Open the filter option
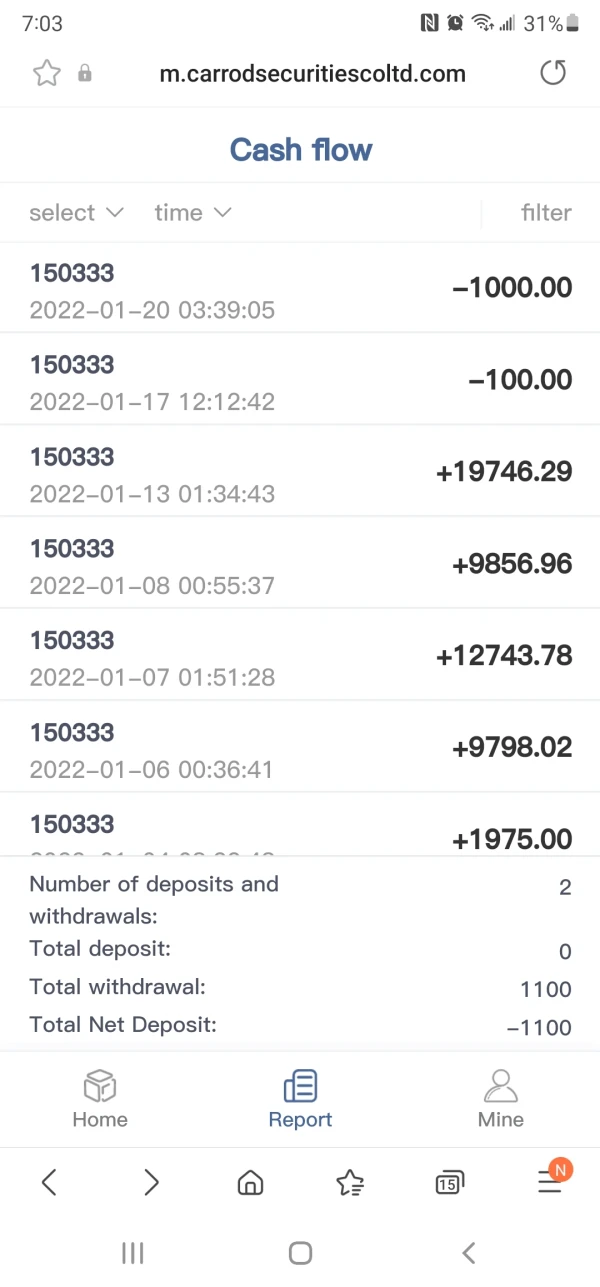Viewport: 600px width, 1287px height. pyautogui.click(x=545, y=212)
